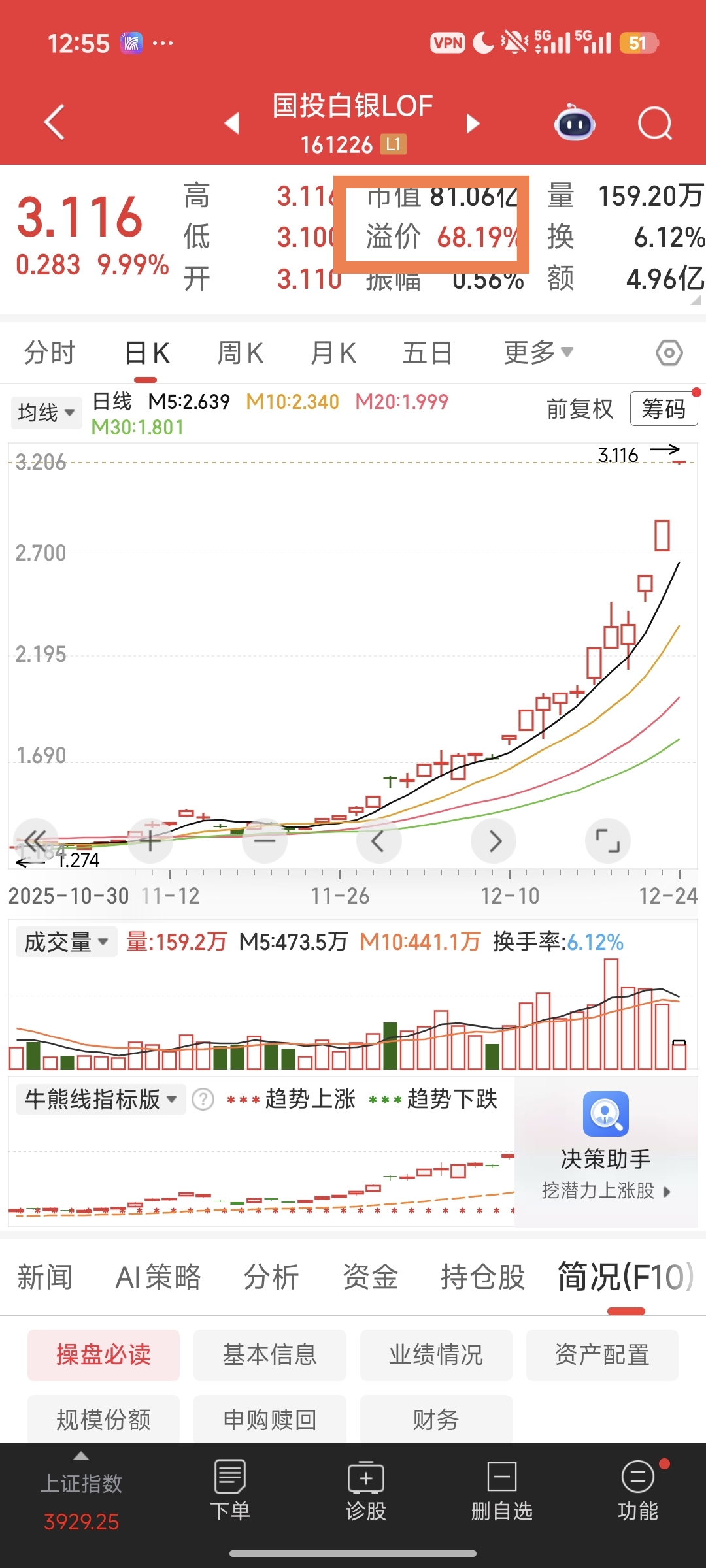The image size is (706, 1568).
Task: Open the 成交量 indicator dropdown
Action: 66,942
